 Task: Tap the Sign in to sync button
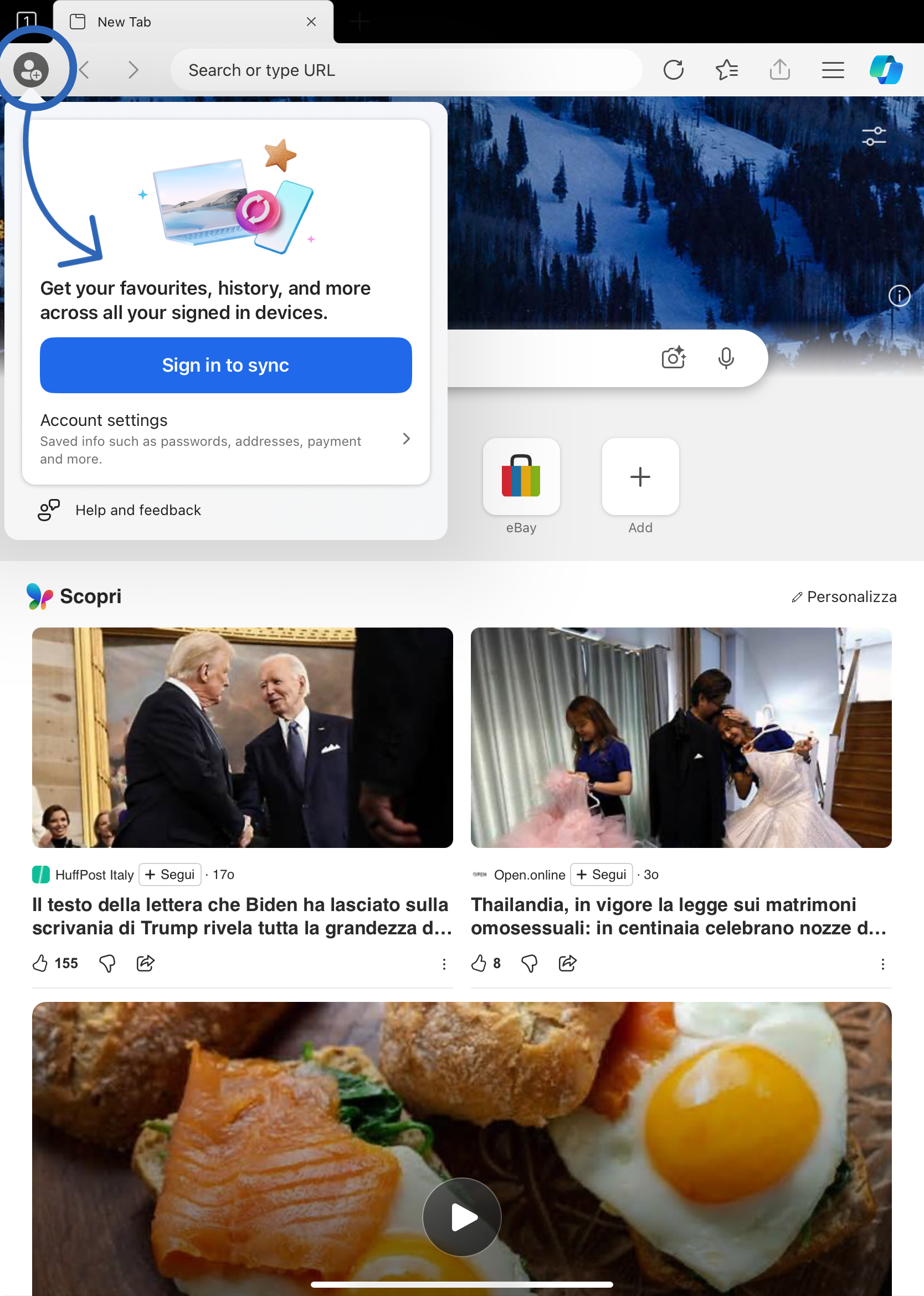(x=225, y=364)
